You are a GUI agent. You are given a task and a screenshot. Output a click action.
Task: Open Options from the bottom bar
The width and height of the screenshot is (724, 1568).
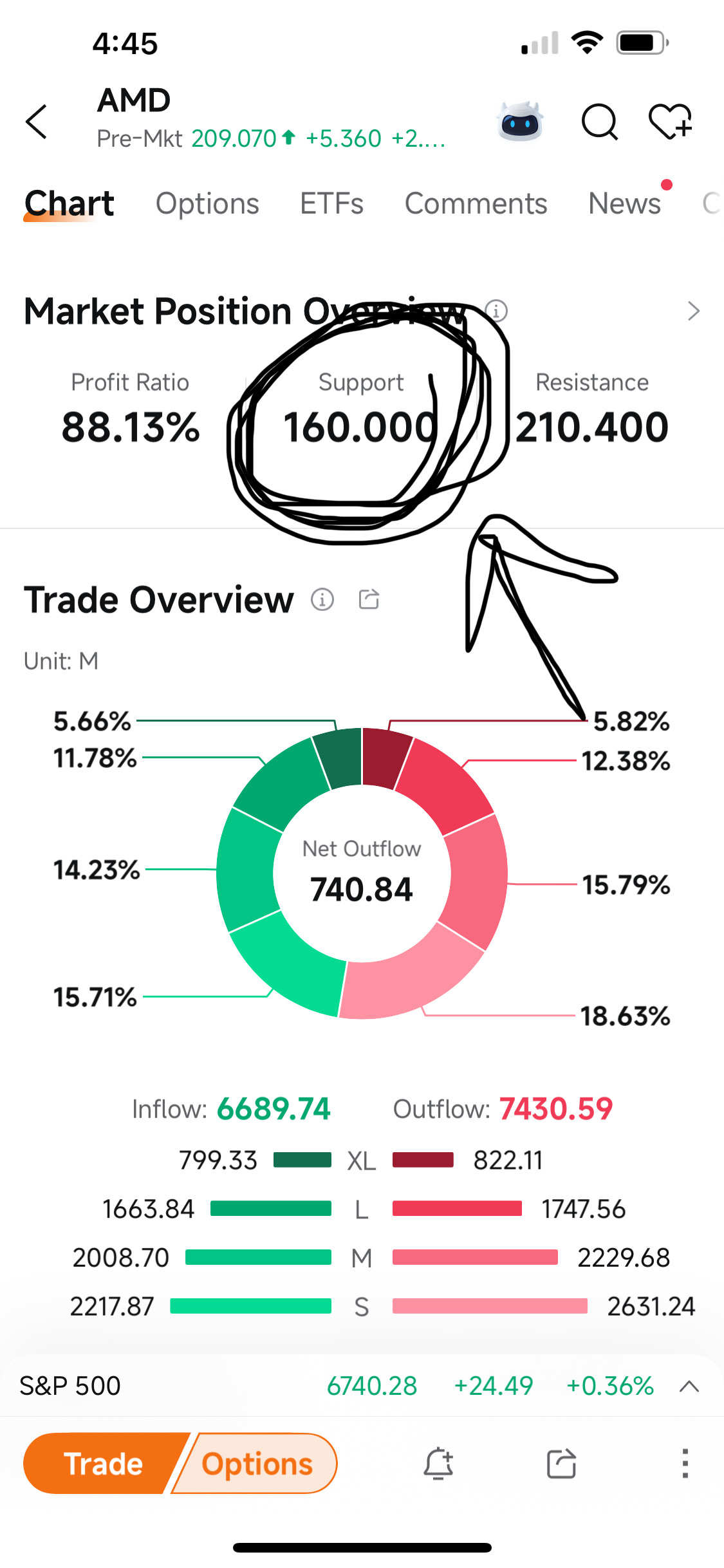[257, 1464]
